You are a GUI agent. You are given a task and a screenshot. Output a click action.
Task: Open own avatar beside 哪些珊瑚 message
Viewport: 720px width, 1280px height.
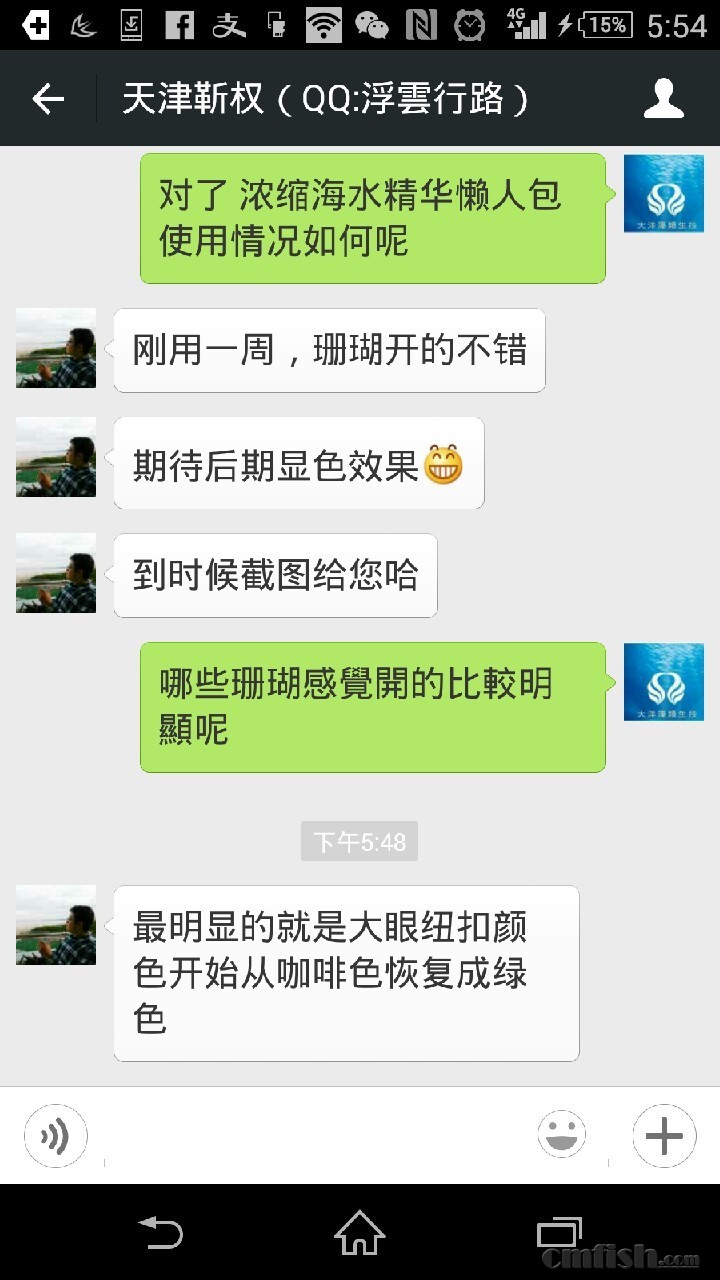click(664, 683)
